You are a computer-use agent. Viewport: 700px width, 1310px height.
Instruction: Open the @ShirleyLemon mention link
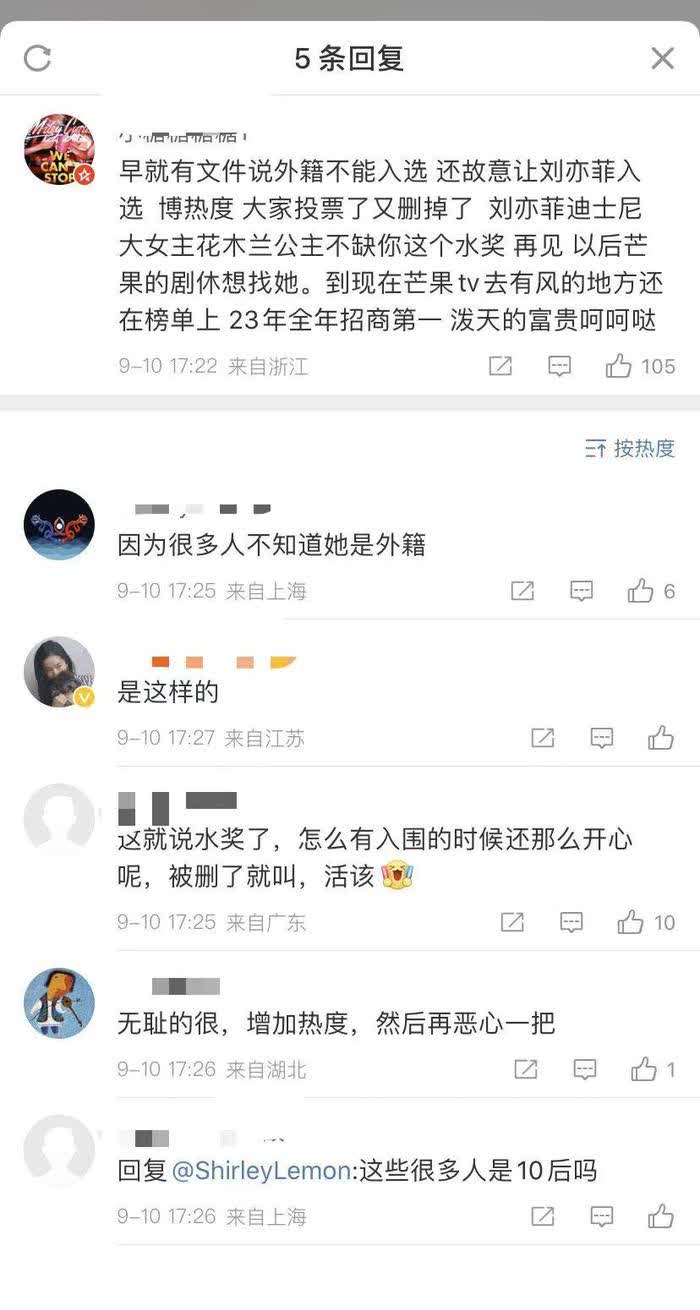pyautogui.click(x=263, y=1170)
